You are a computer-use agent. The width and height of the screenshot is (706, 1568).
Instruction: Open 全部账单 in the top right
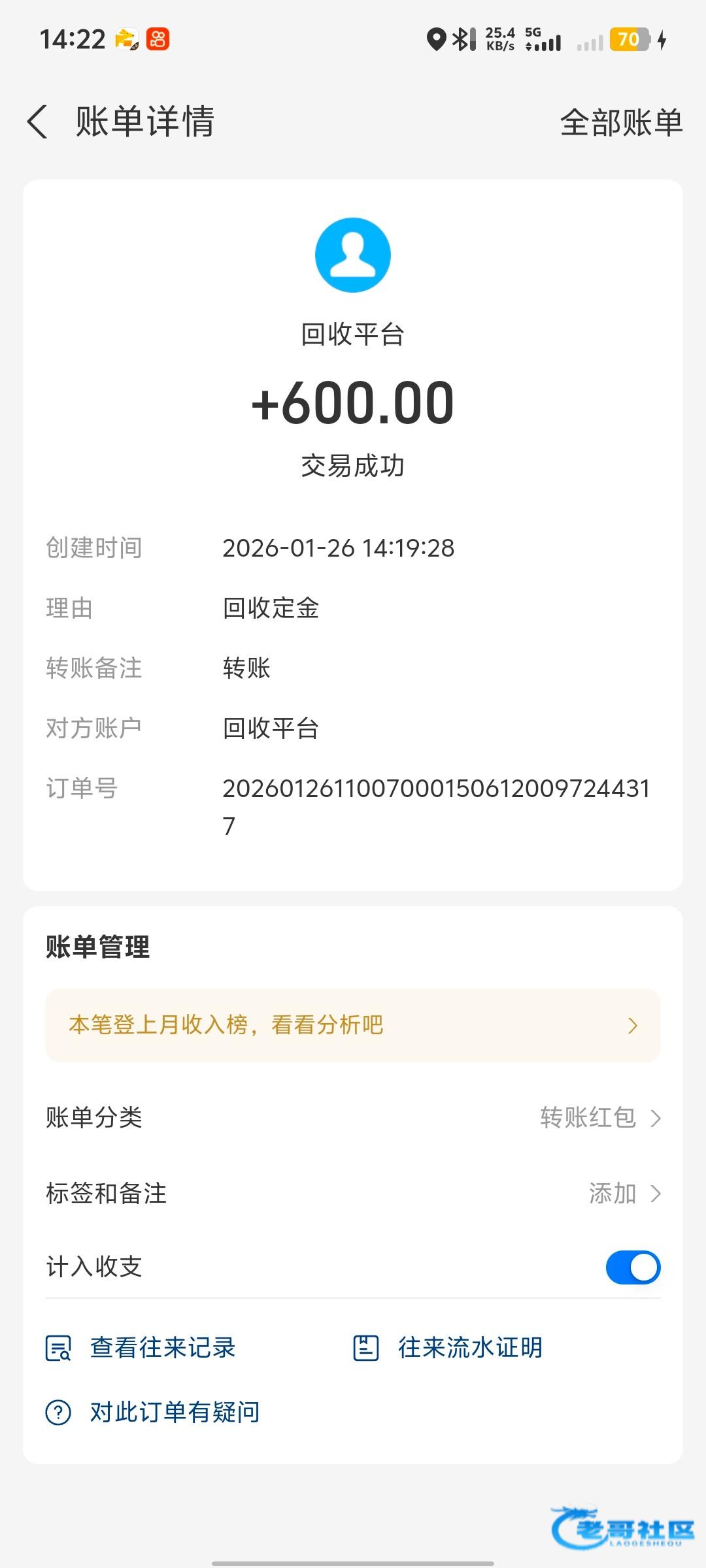point(620,122)
